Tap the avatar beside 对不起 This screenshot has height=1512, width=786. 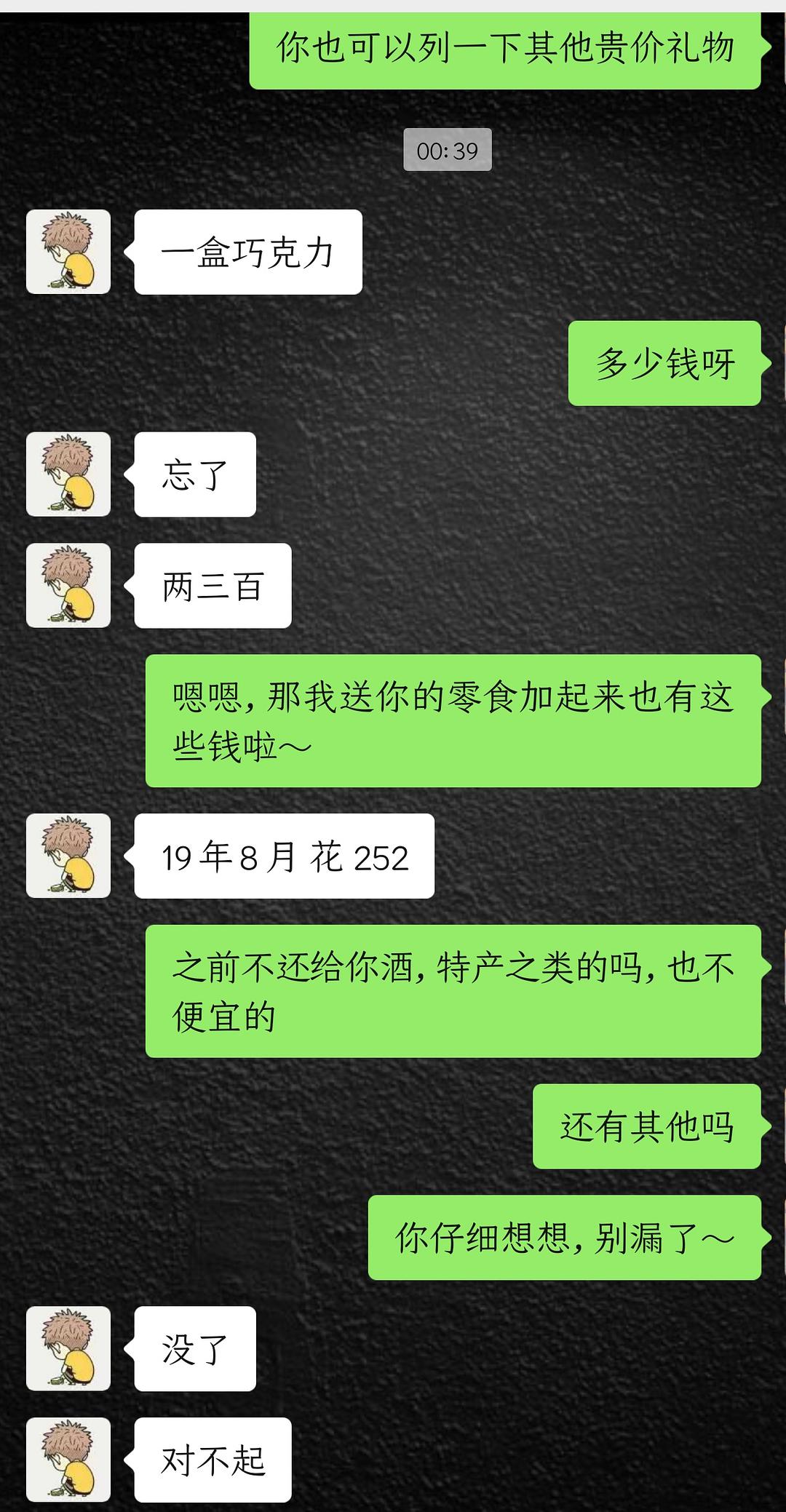click(68, 1460)
